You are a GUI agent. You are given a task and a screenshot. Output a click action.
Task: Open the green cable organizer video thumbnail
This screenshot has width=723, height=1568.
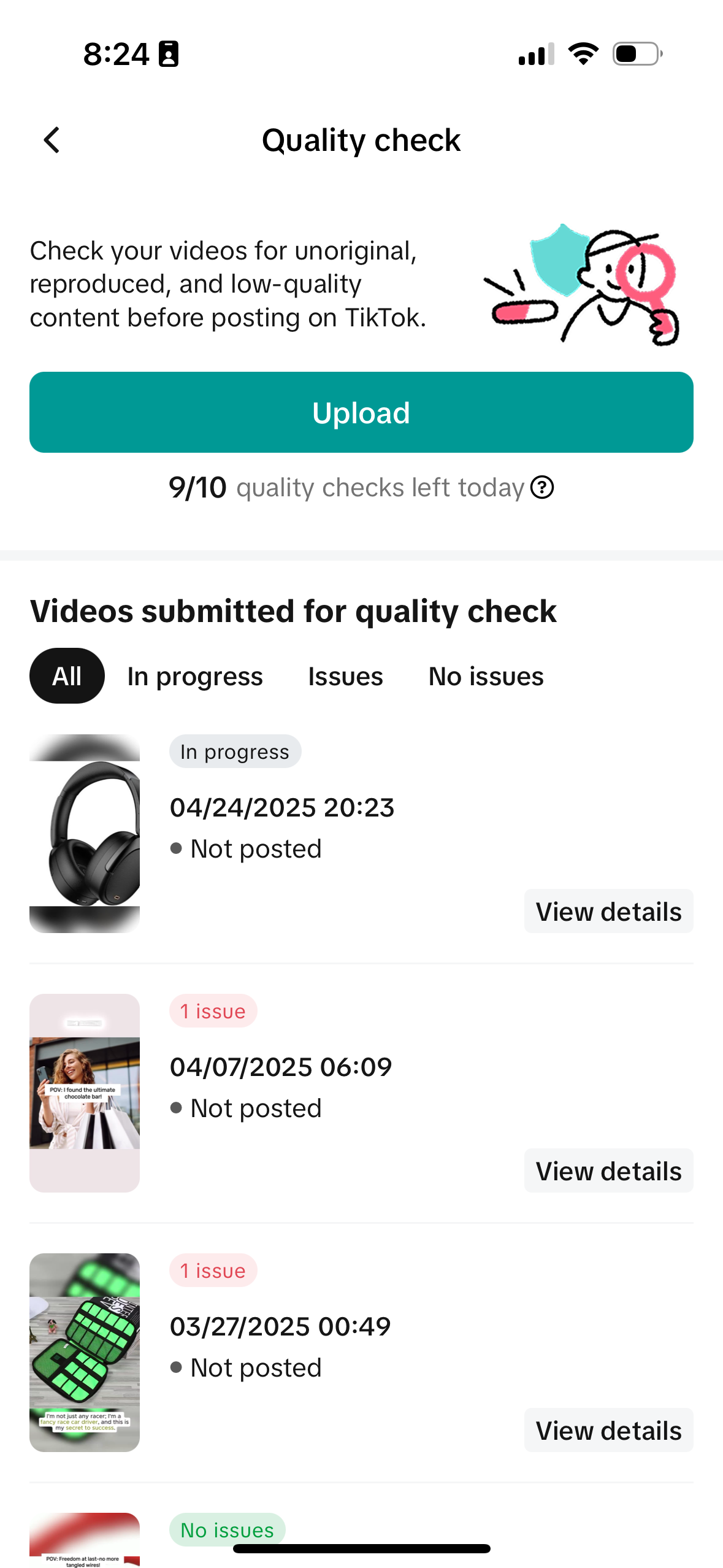85,1353
